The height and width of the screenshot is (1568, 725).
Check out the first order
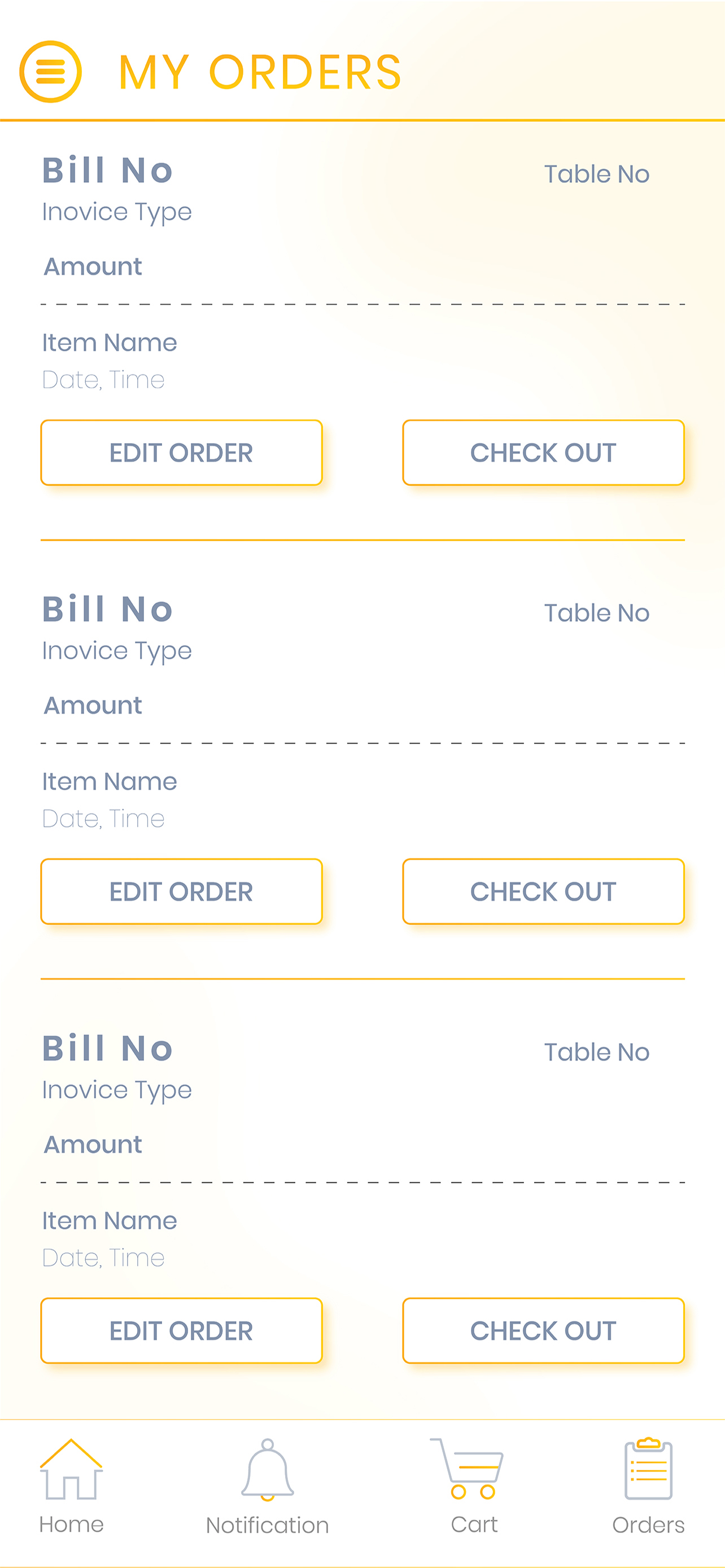point(543,452)
